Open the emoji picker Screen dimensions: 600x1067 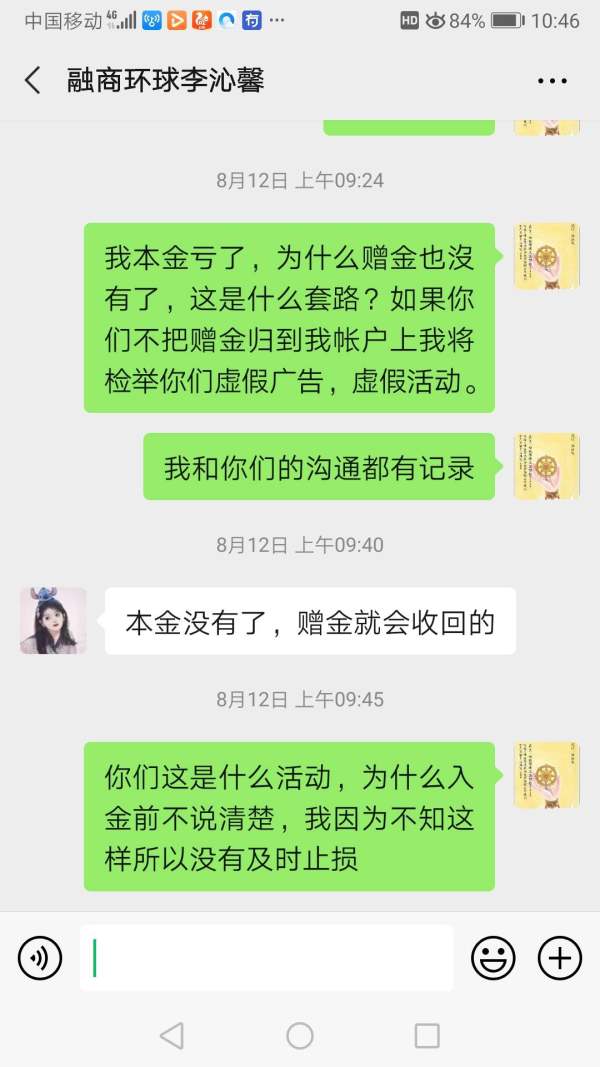point(493,958)
